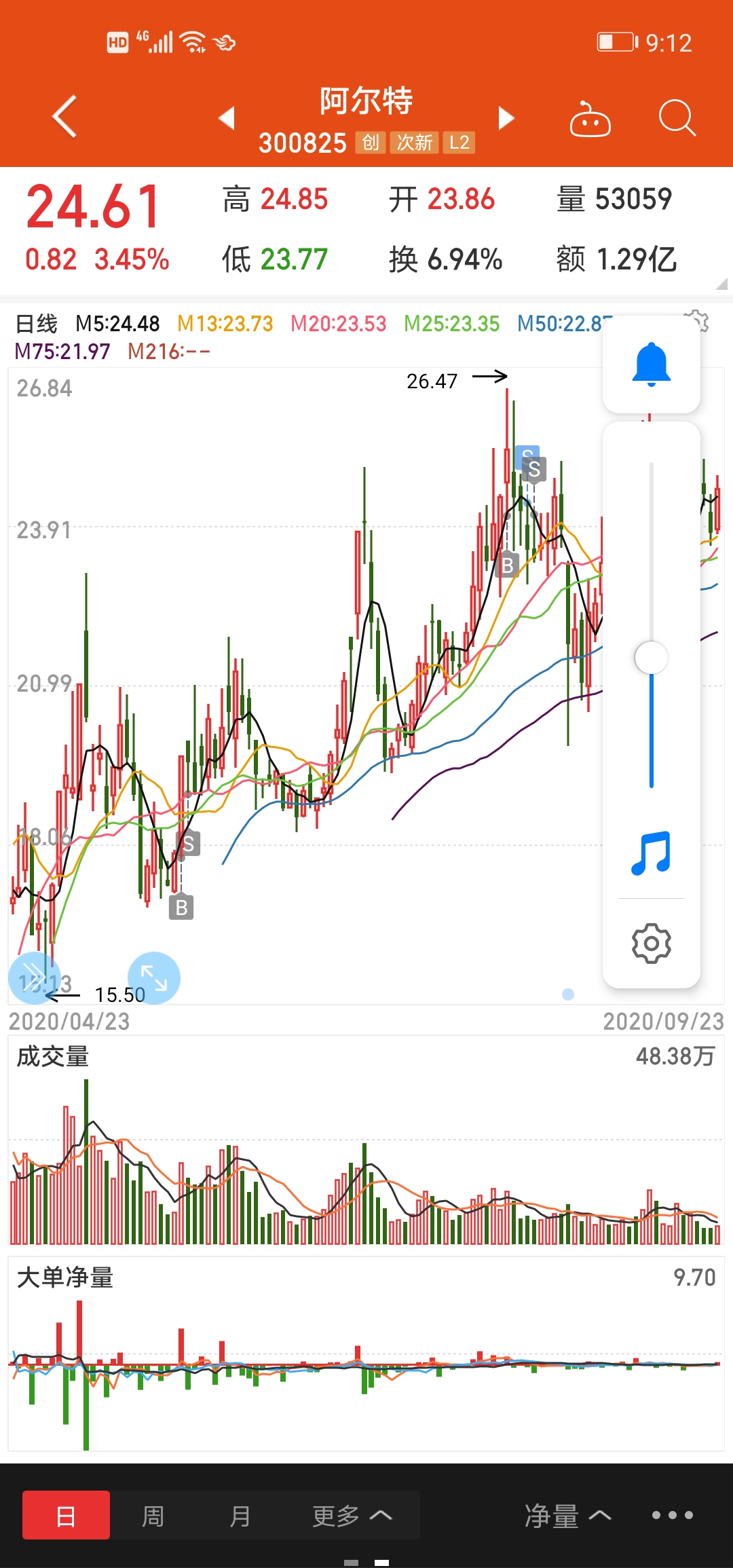The height and width of the screenshot is (1568, 733).
Task: Open the music note option
Action: 652,853
